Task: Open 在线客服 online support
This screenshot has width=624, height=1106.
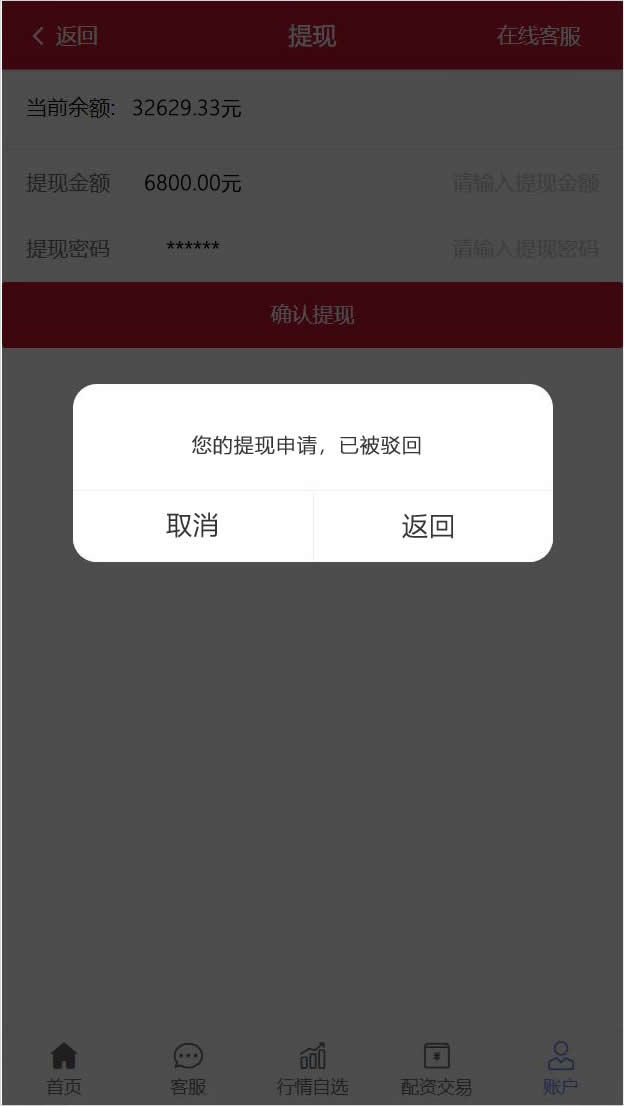Action: (538, 37)
